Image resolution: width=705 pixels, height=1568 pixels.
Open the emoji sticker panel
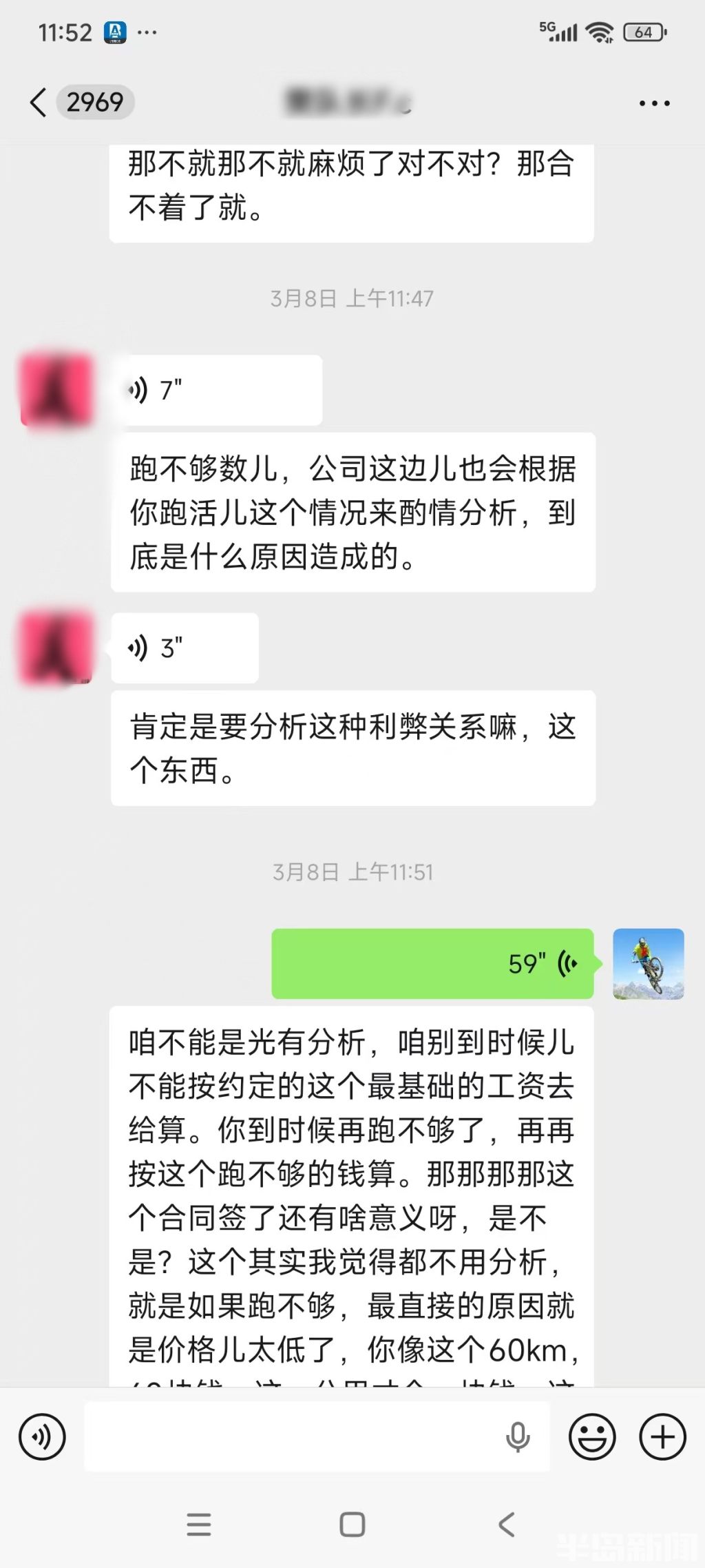pos(591,1437)
